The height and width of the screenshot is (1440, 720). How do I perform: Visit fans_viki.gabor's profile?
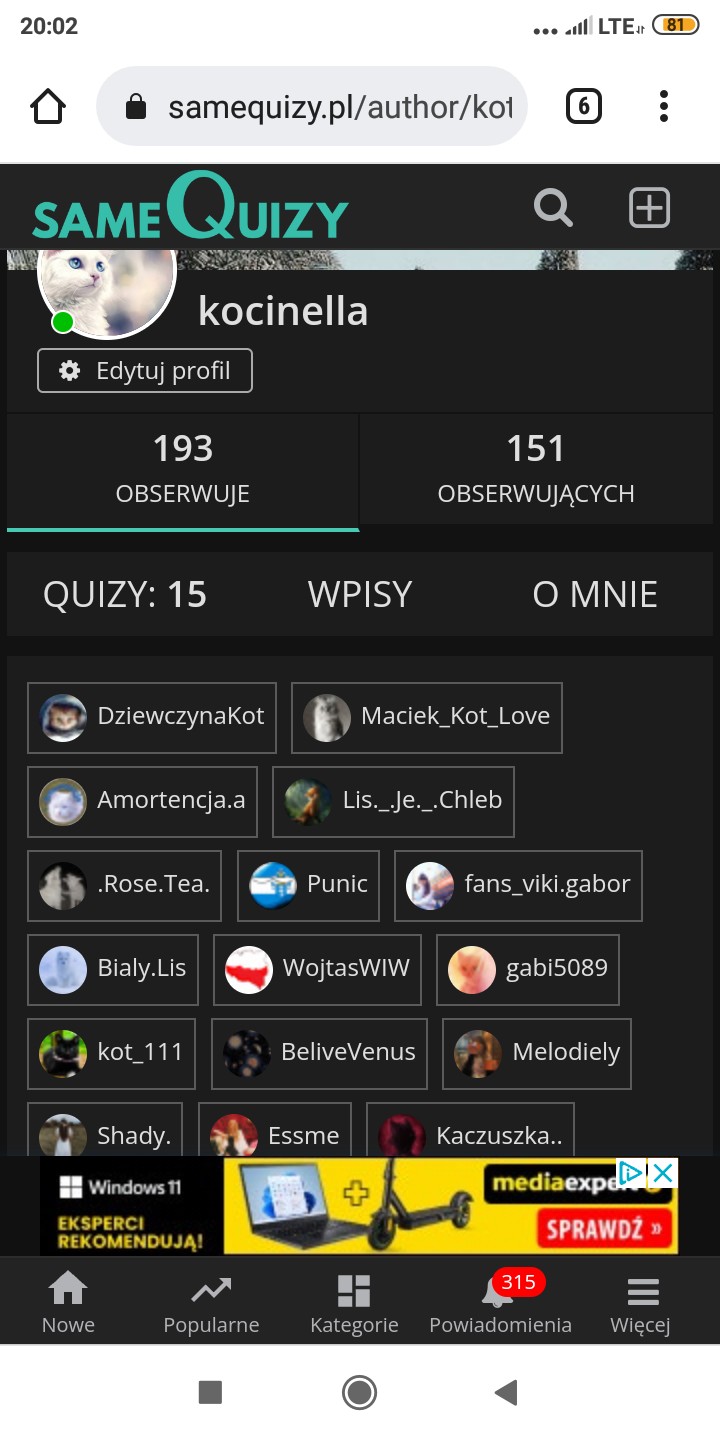click(518, 885)
